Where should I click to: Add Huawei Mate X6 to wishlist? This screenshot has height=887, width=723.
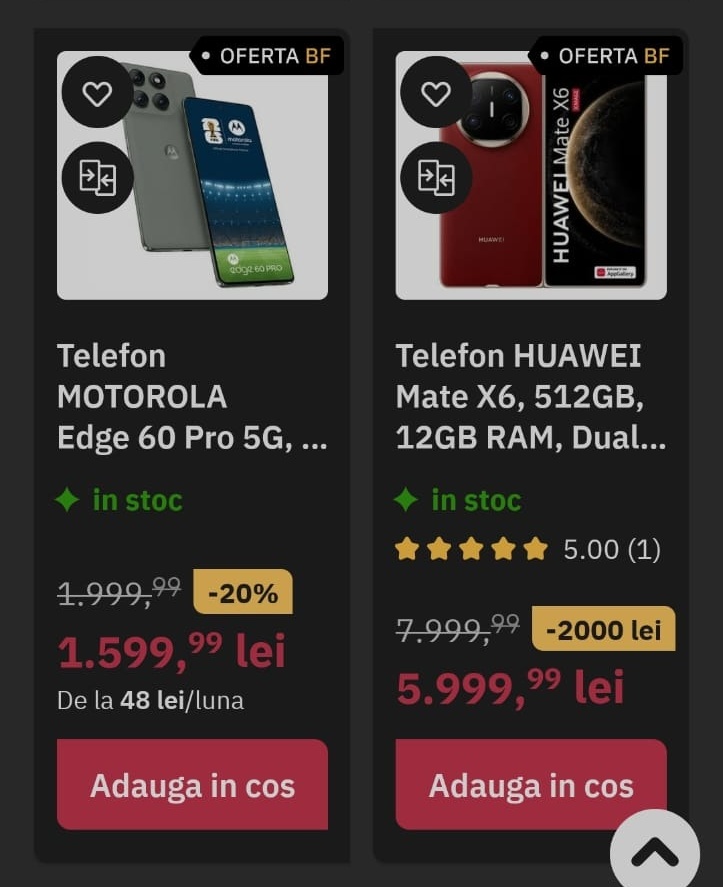[436, 94]
